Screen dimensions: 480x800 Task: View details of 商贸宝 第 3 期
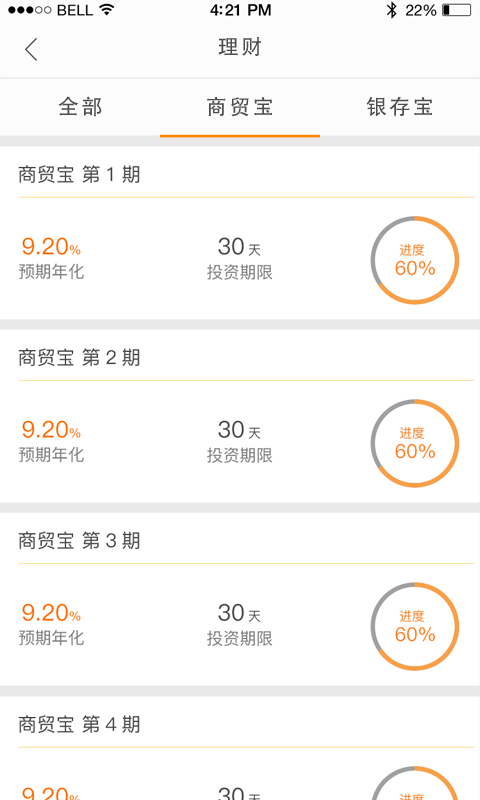(240, 599)
